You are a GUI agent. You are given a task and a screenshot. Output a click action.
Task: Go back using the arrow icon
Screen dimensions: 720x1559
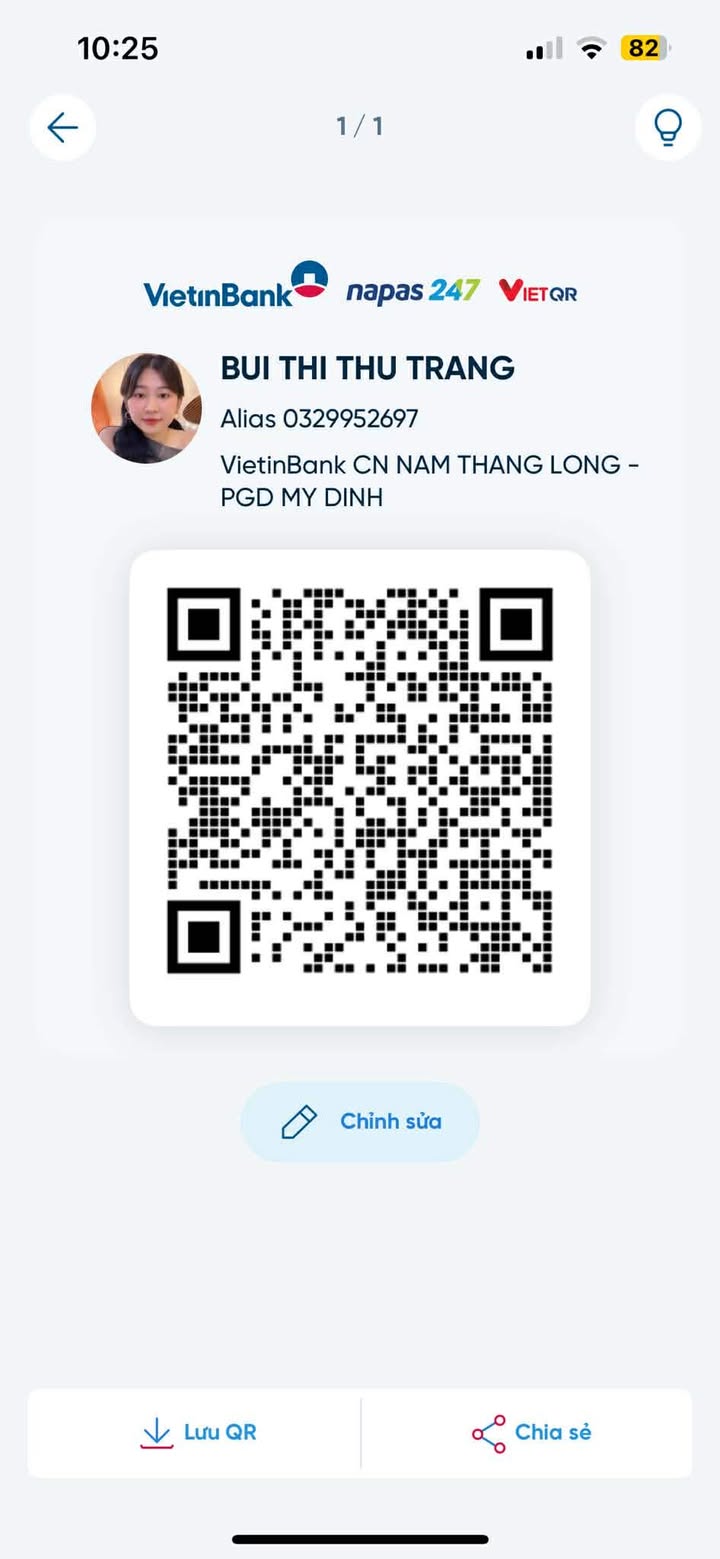(63, 127)
